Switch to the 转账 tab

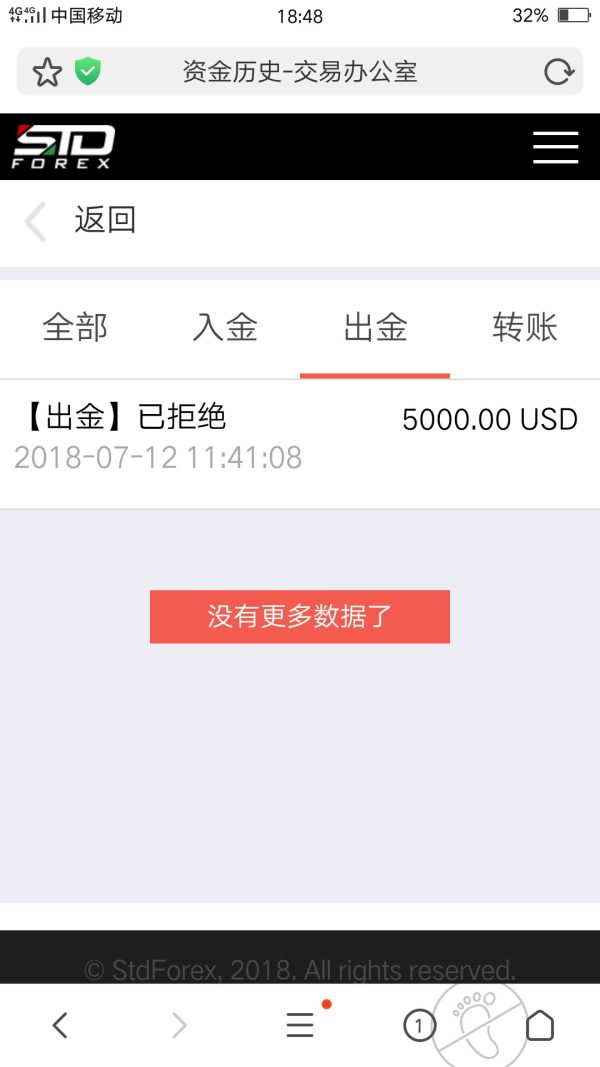click(x=525, y=328)
